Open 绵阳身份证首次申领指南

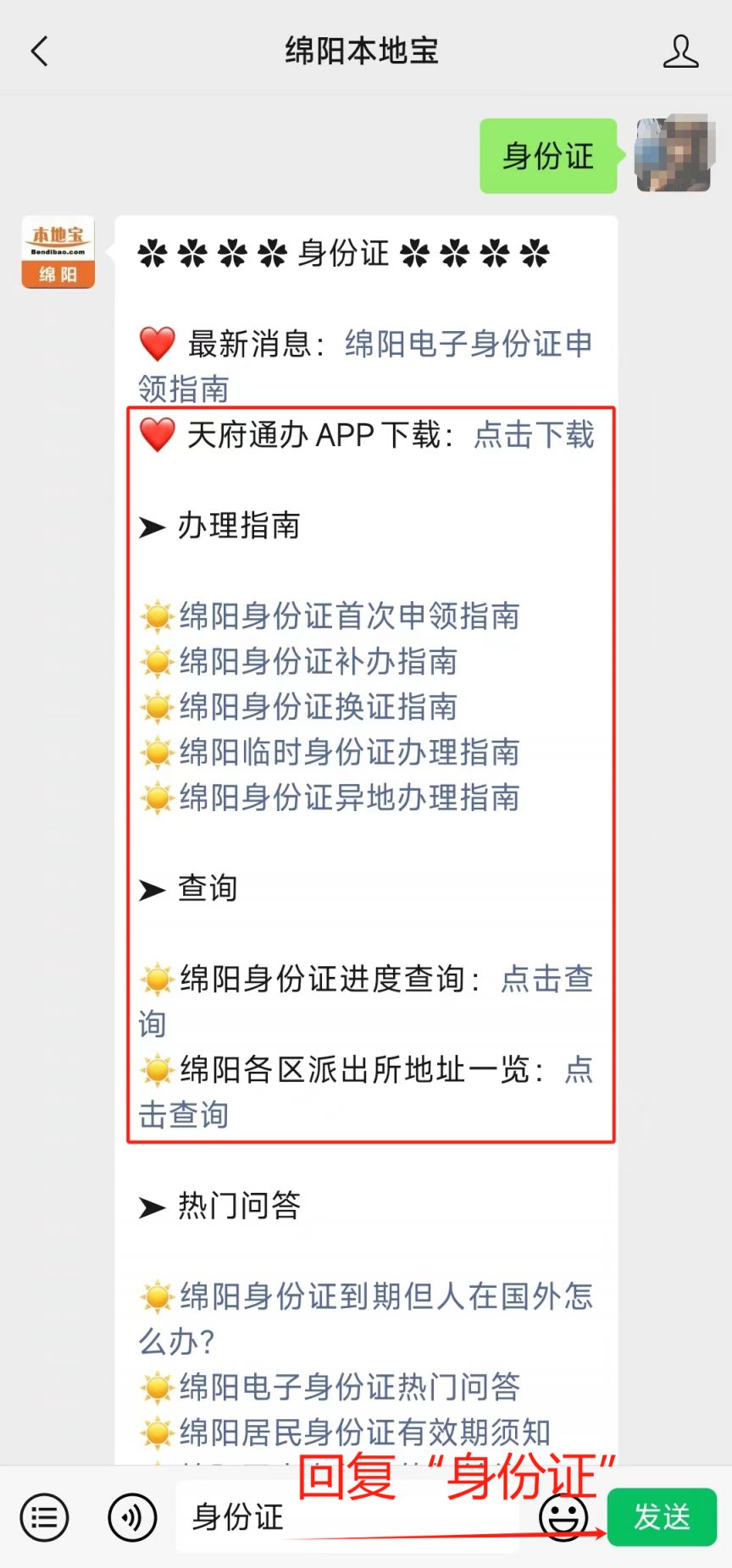click(x=349, y=616)
